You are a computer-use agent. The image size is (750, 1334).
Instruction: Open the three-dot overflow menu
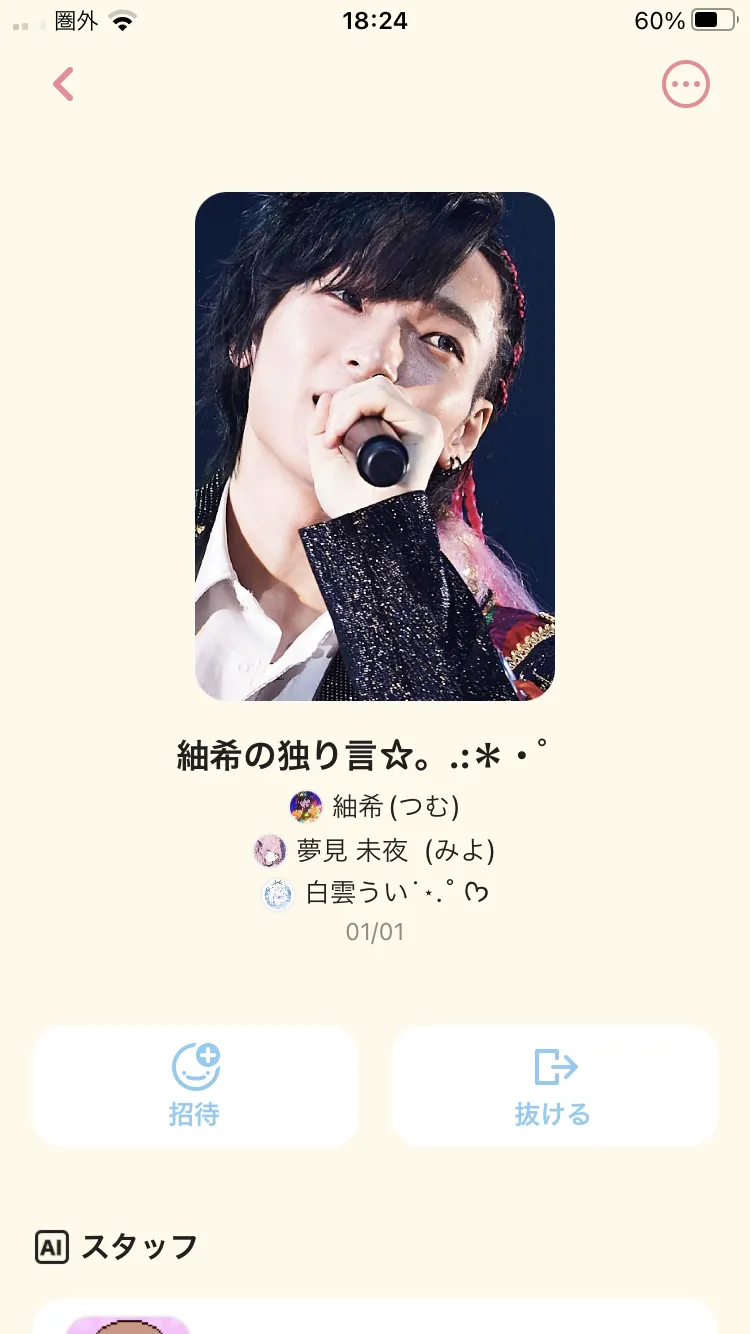[686, 85]
